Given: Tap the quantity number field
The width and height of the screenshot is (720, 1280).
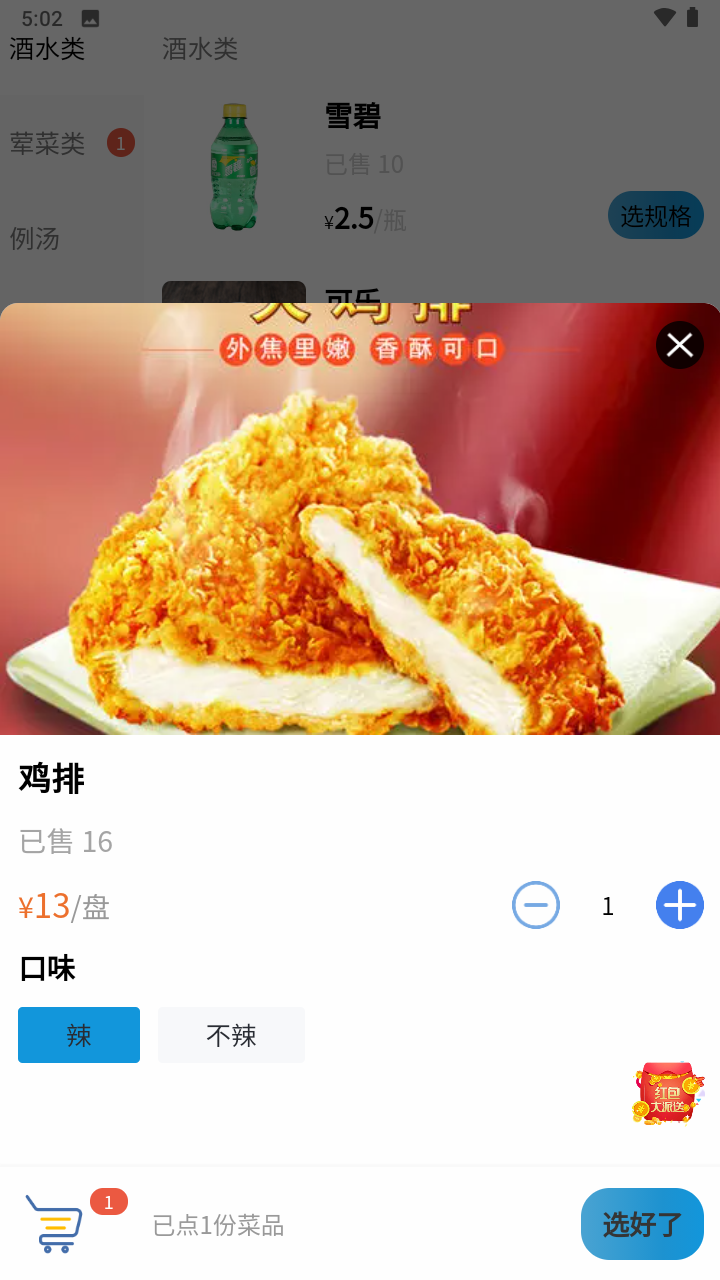Looking at the screenshot, I should (x=607, y=905).
